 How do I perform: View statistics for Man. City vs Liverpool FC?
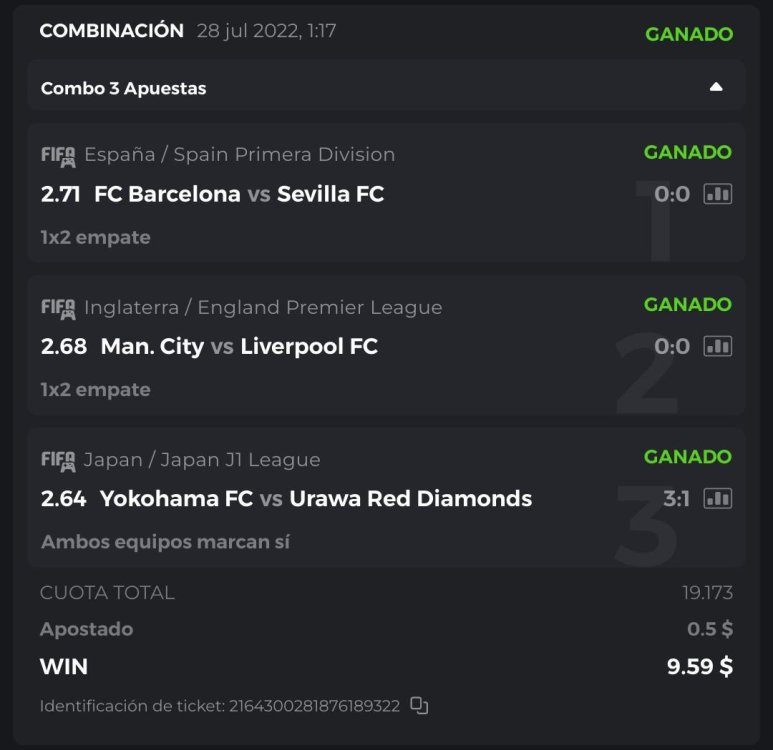coord(717,346)
